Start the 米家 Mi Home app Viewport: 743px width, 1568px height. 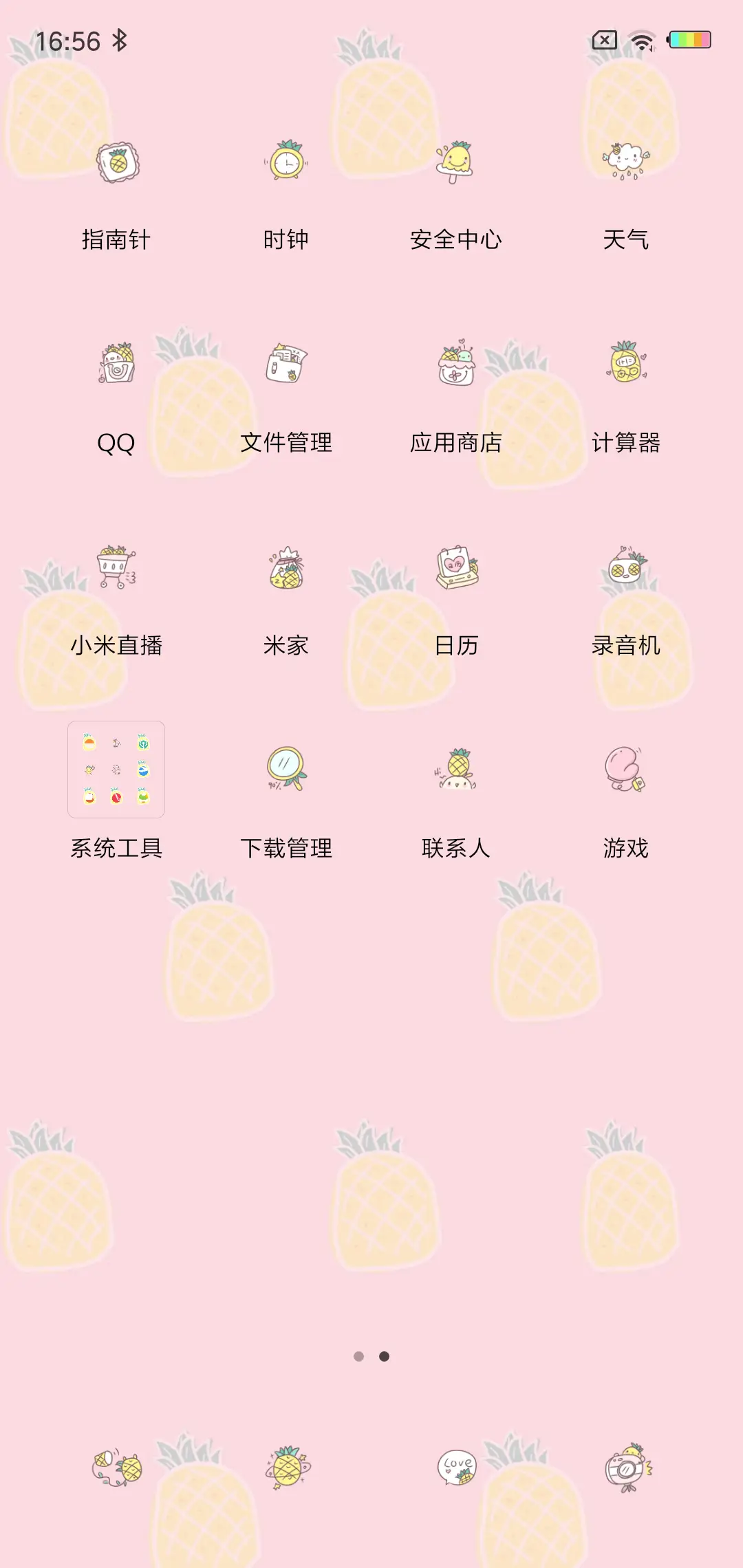[288, 569]
